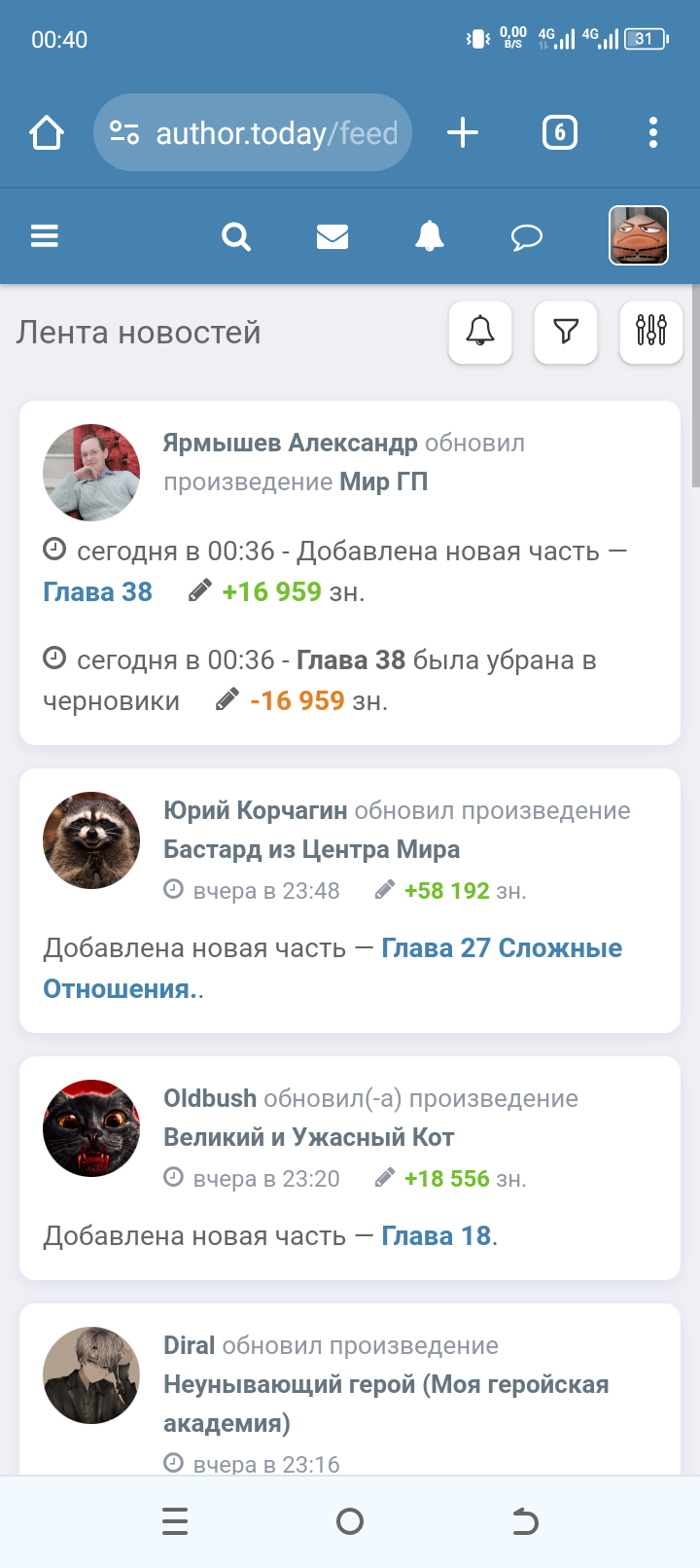Open the work Великий и Ужасный Кот
Viewport: 700px width, 1568px height.
coord(308,1137)
